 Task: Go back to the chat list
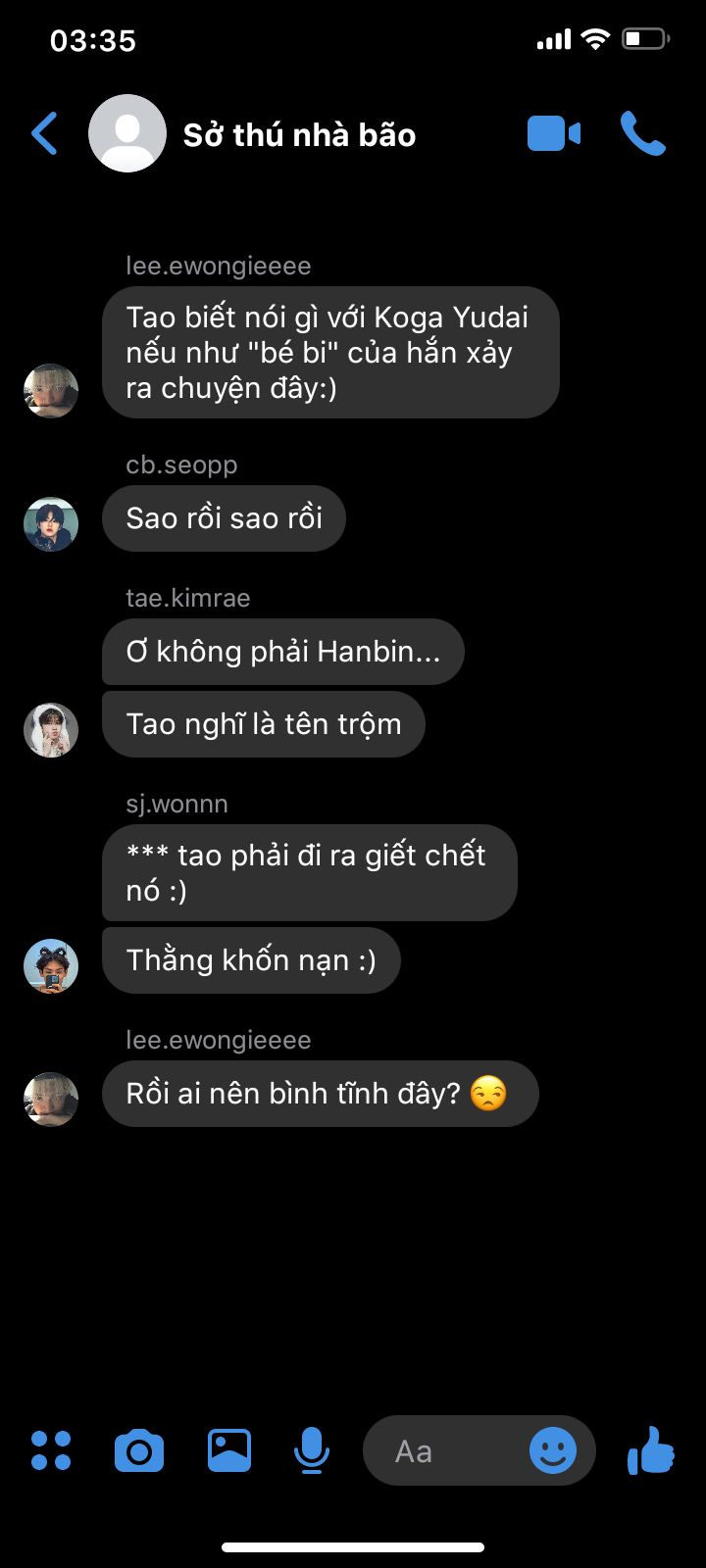point(45,133)
